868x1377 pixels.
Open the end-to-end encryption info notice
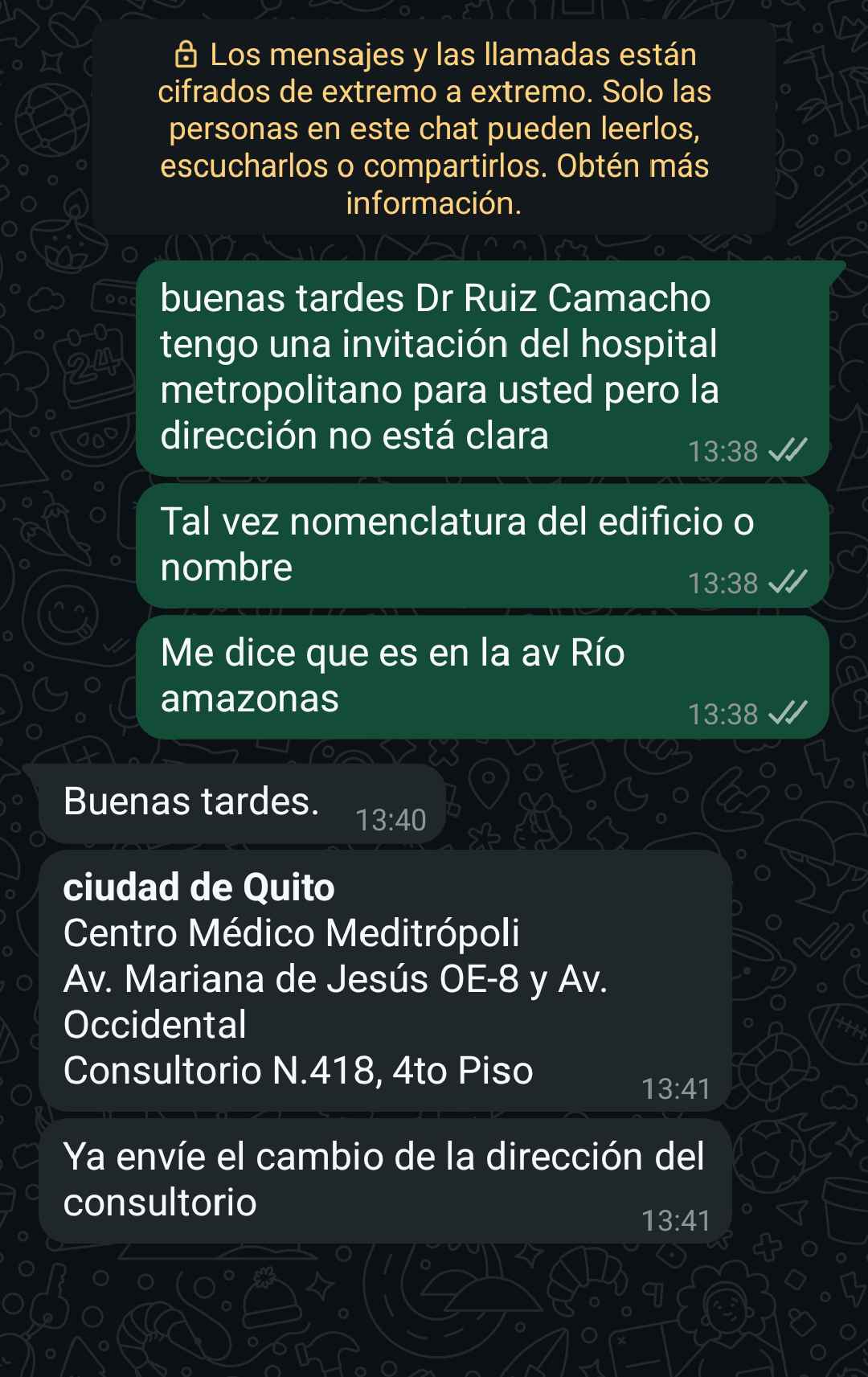pos(434,129)
